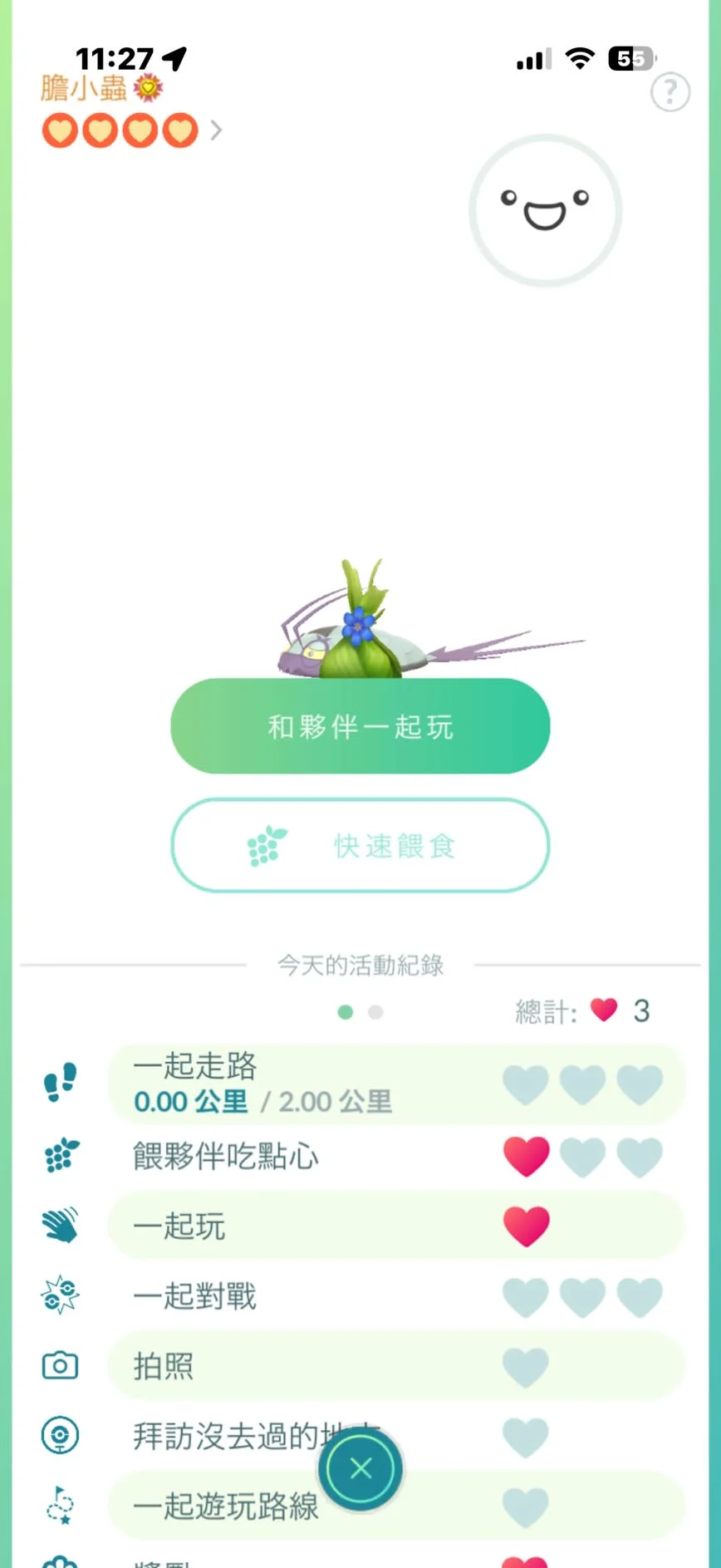Expand the buddy hearts level chevron

[216, 130]
